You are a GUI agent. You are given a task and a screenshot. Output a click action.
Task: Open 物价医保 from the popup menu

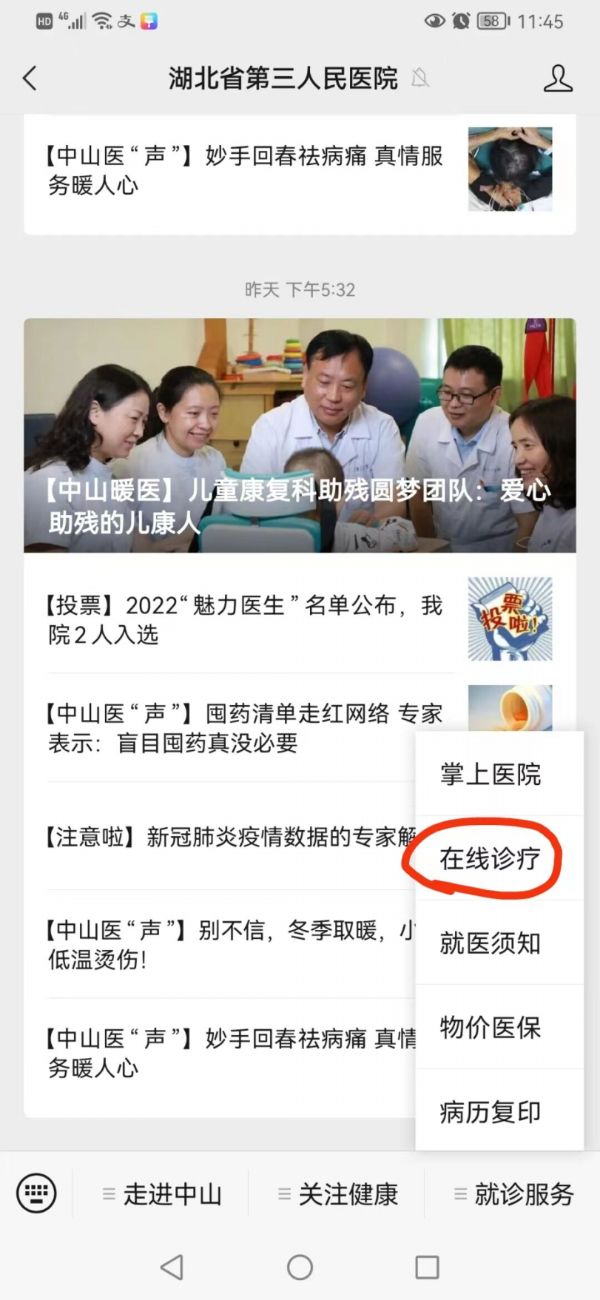click(x=490, y=1027)
